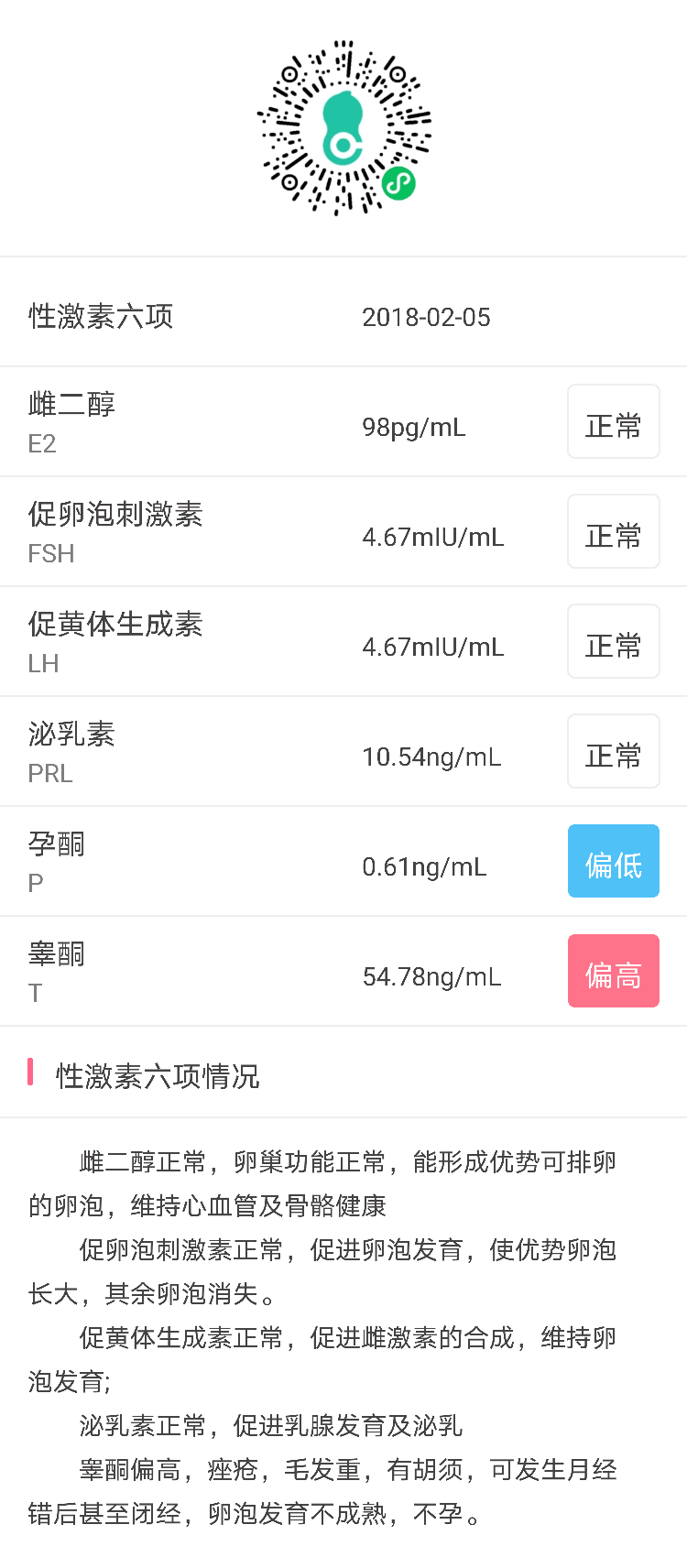Click the 正常 badge next to FSH

click(x=613, y=531)
